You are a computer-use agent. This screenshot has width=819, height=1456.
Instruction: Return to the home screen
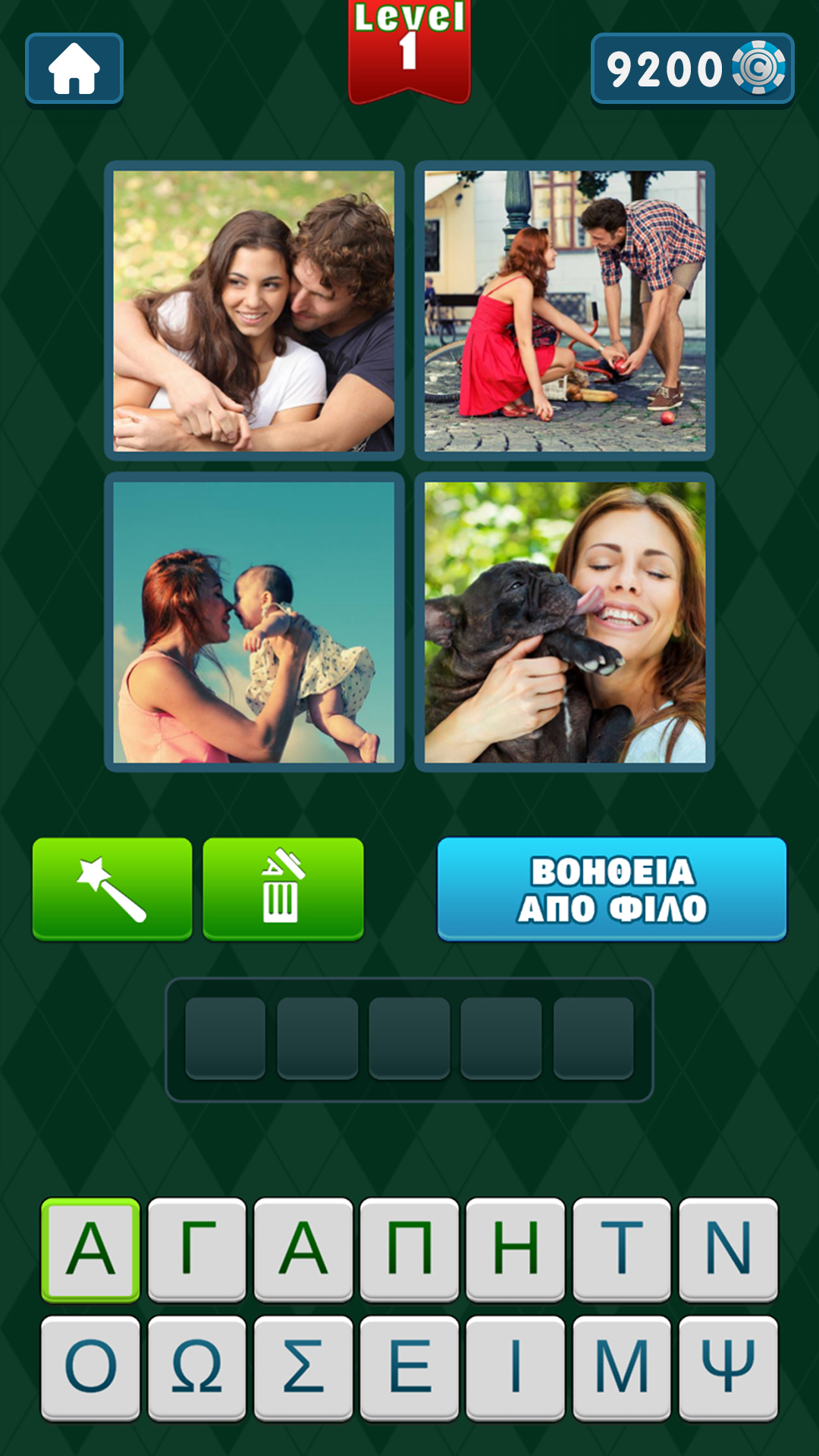74,68
